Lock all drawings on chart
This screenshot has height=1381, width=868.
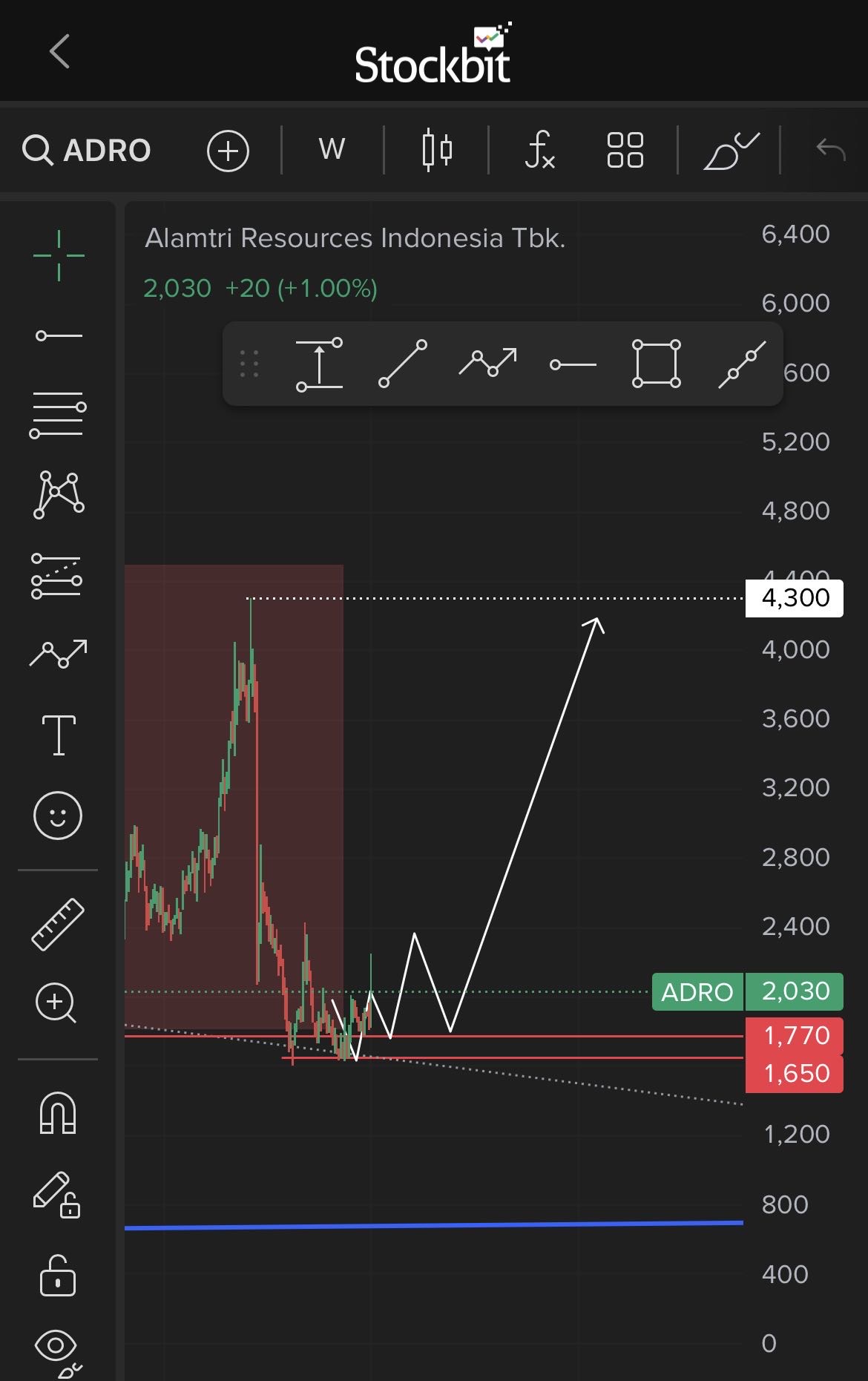[x=57, y=1276]
